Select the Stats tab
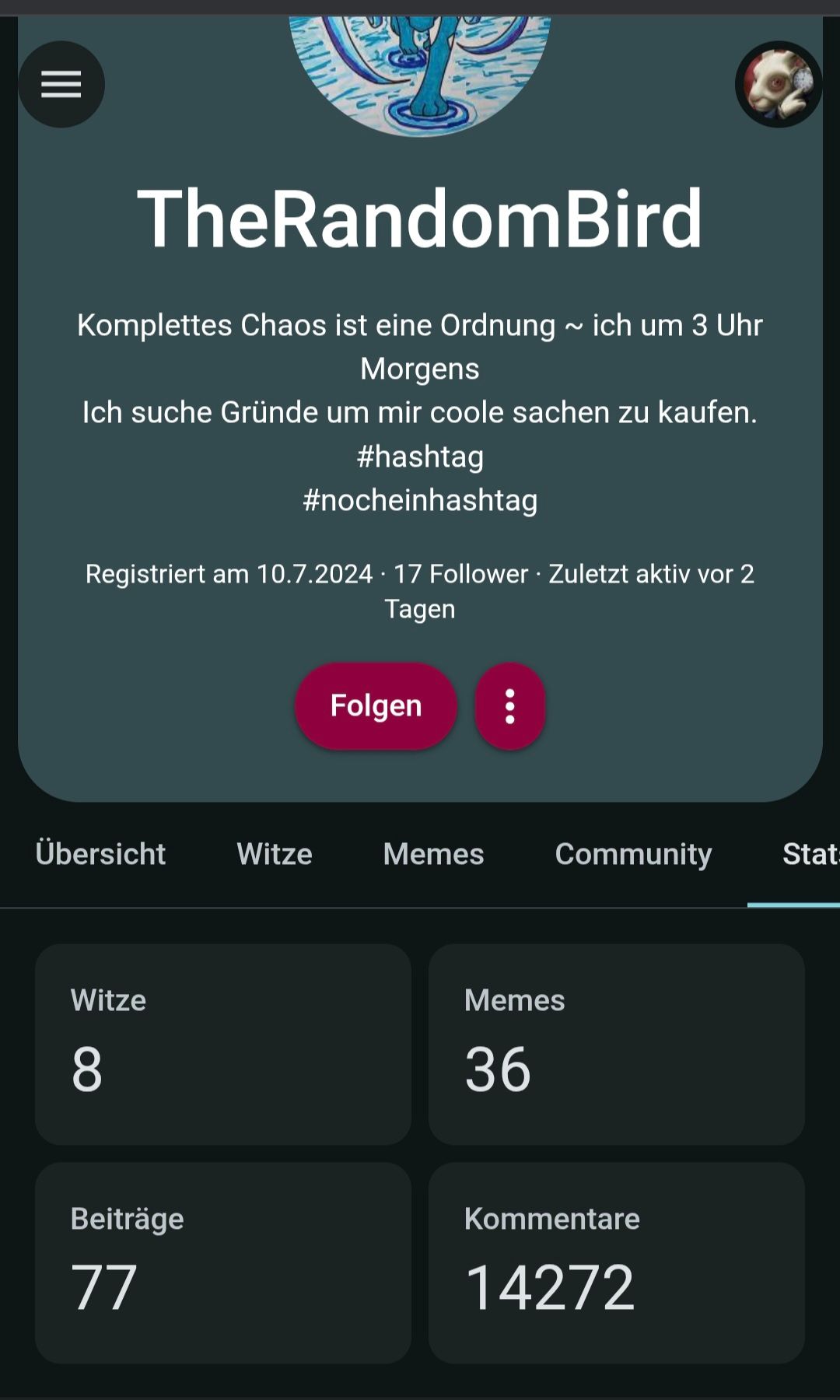This screenshot has height=1400, width=840. point(809,854)
